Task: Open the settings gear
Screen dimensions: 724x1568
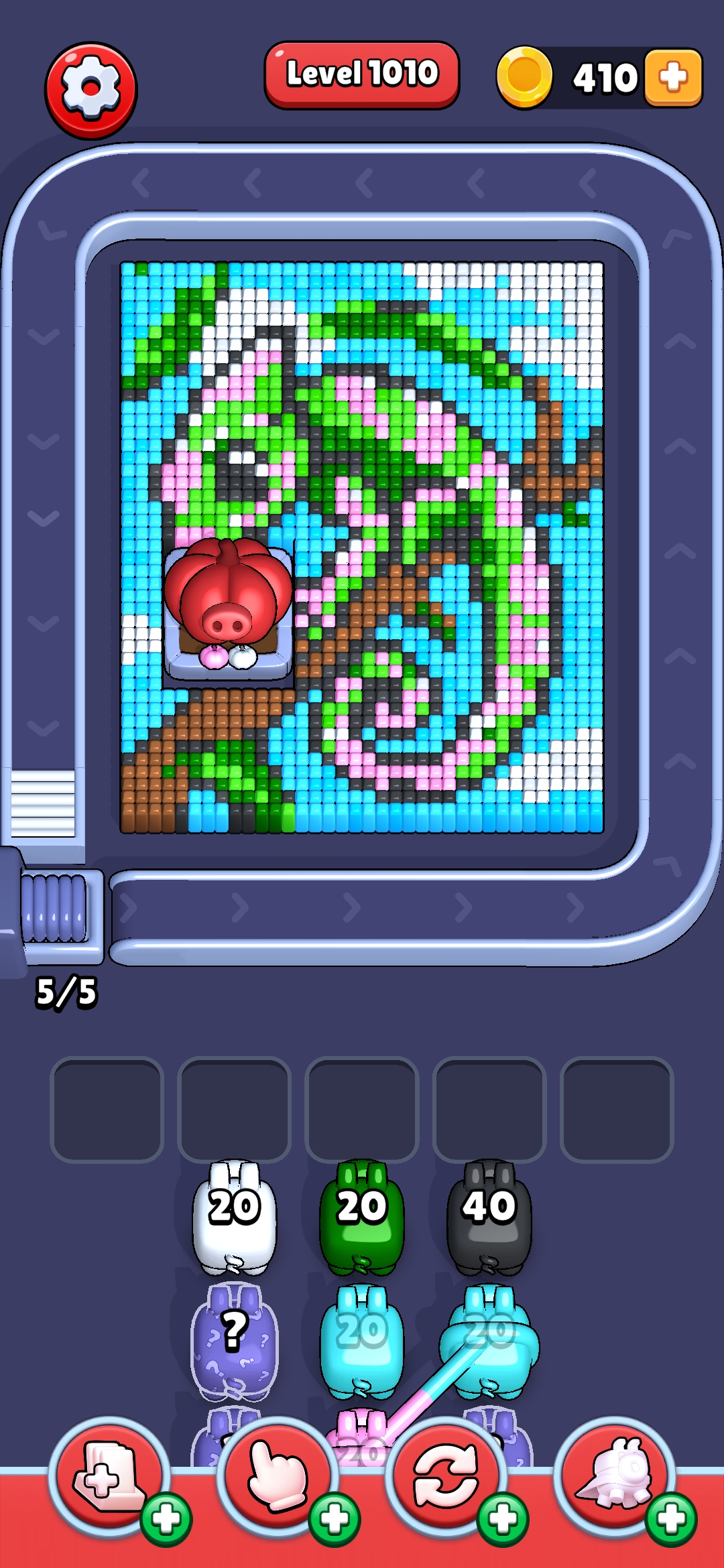Action: pyautogui.click(x=90, y=90)
